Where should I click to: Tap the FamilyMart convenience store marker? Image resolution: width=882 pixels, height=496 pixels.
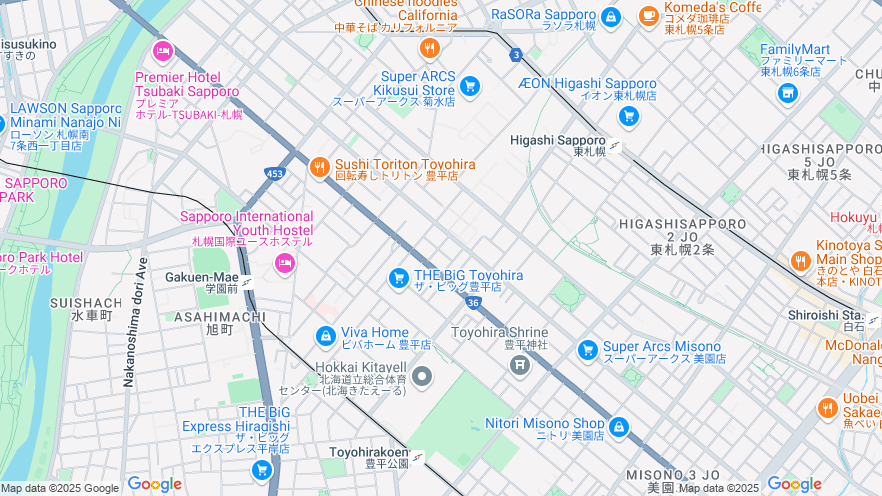click(x=788, y=93)
